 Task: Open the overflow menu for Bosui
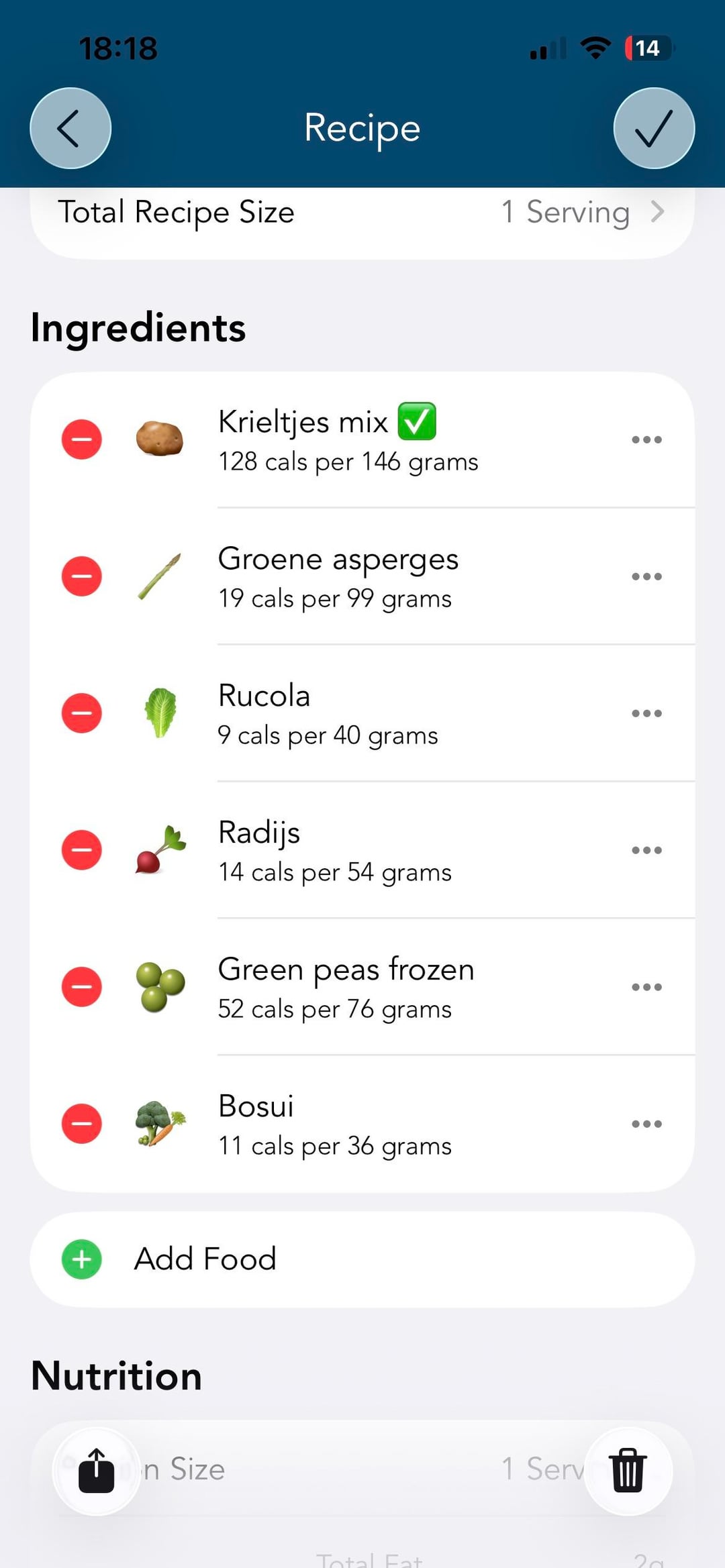[646, 1124]
